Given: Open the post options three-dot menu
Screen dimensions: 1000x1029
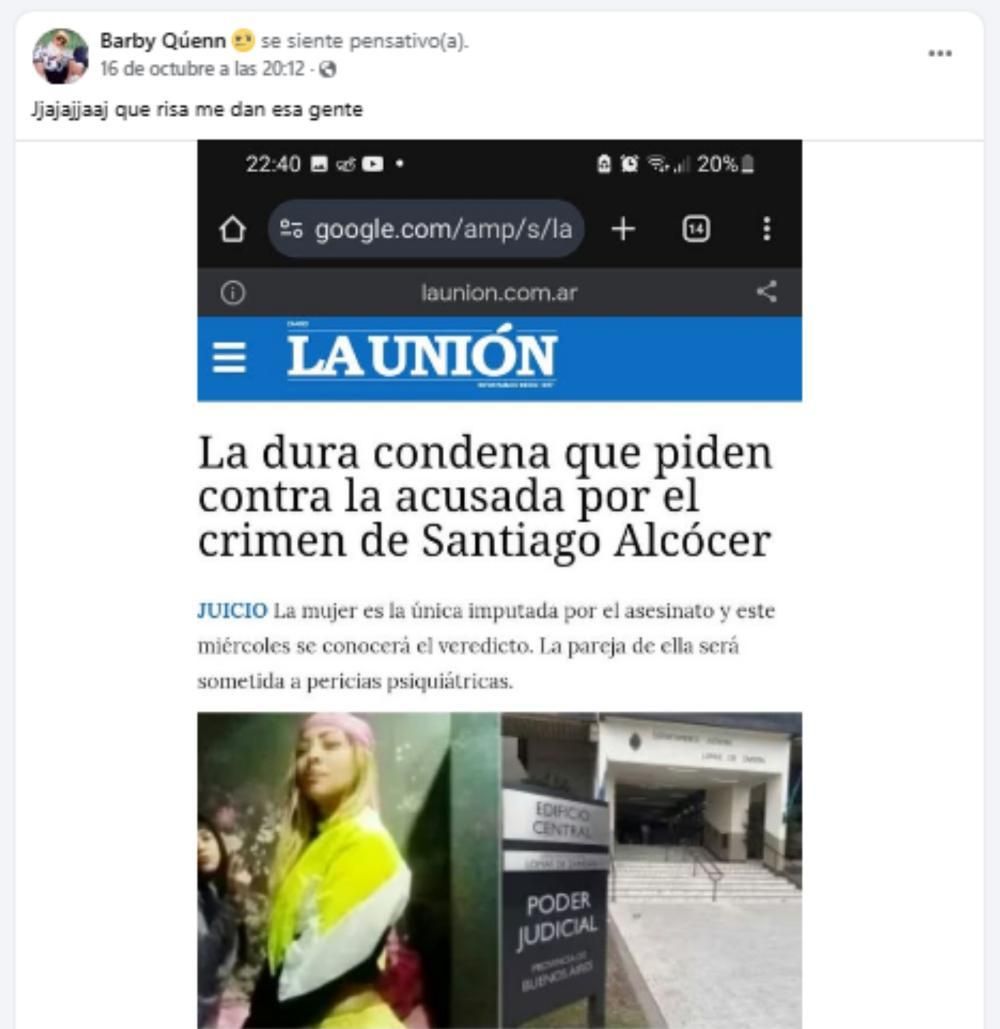Looking at the screenshot, I should tap(939, 54).
